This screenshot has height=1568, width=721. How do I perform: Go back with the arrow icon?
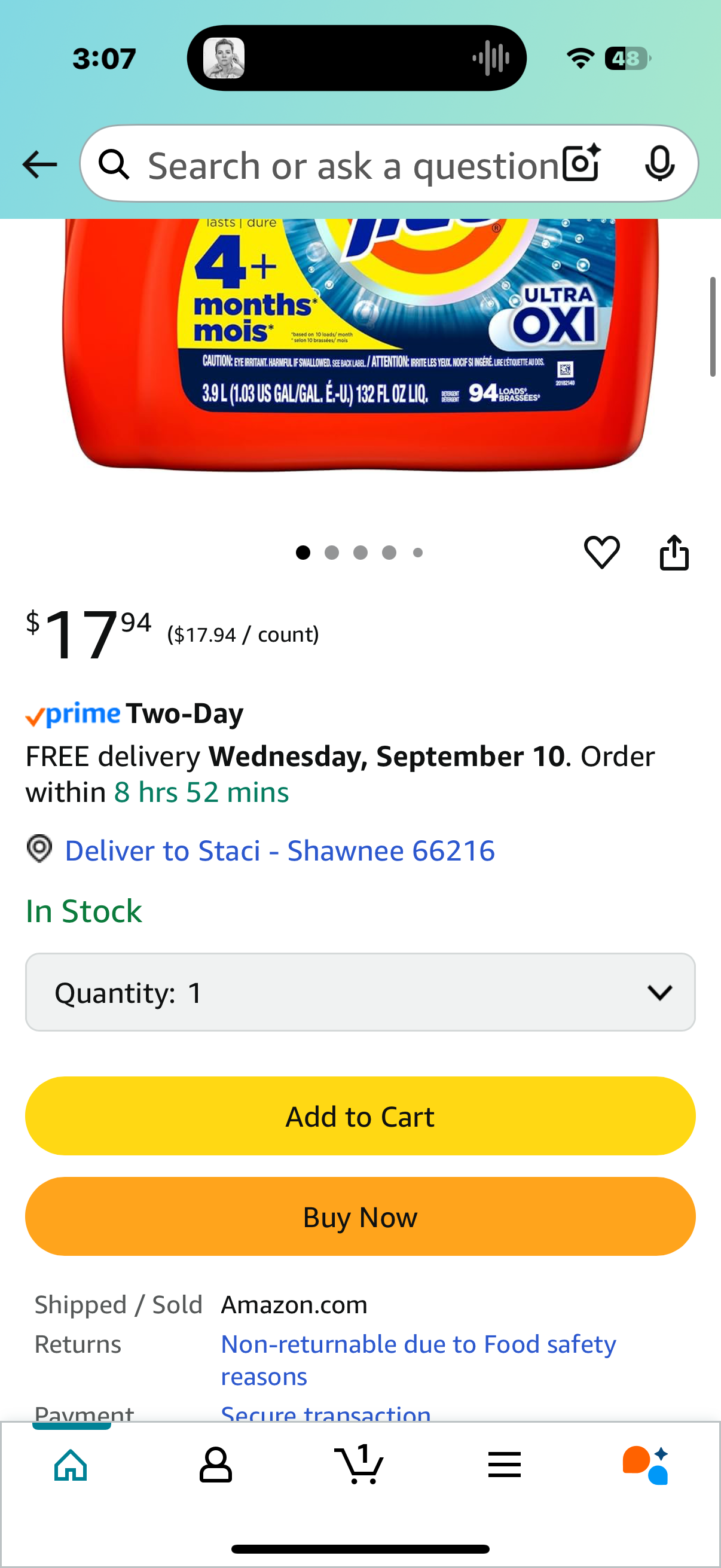[x=39, y=164]
